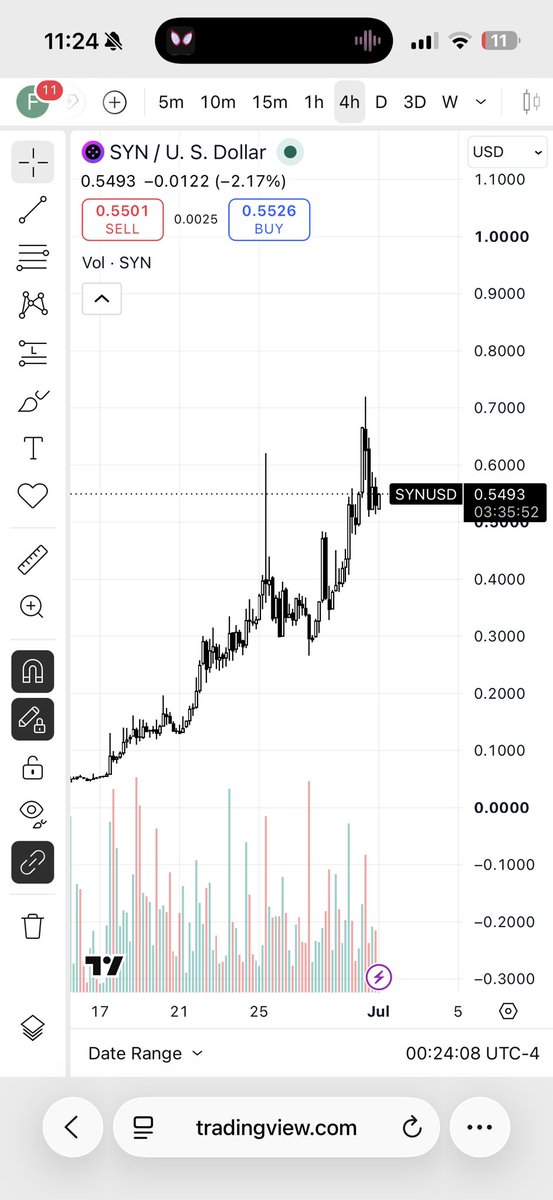
Task: Select the 5m timeframe
Action: pyautogui.click(x=171, y=102)
